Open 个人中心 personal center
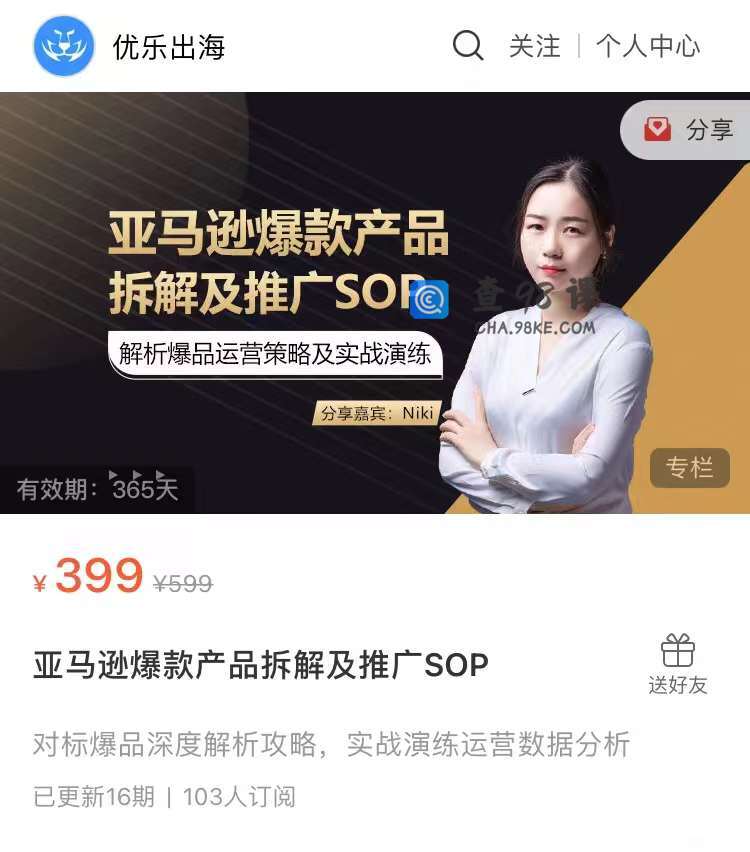The height and width of the screenshot is (852, 750). click(x=648, y=46)
